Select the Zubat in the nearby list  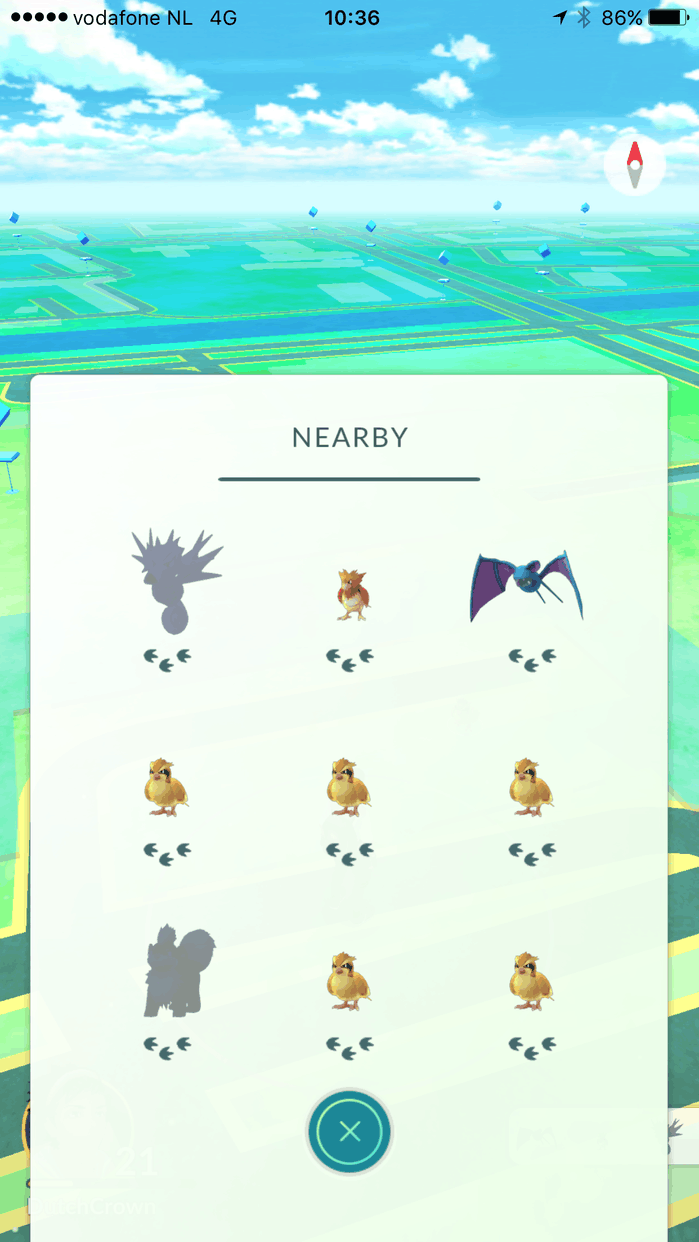pos(527,590)
